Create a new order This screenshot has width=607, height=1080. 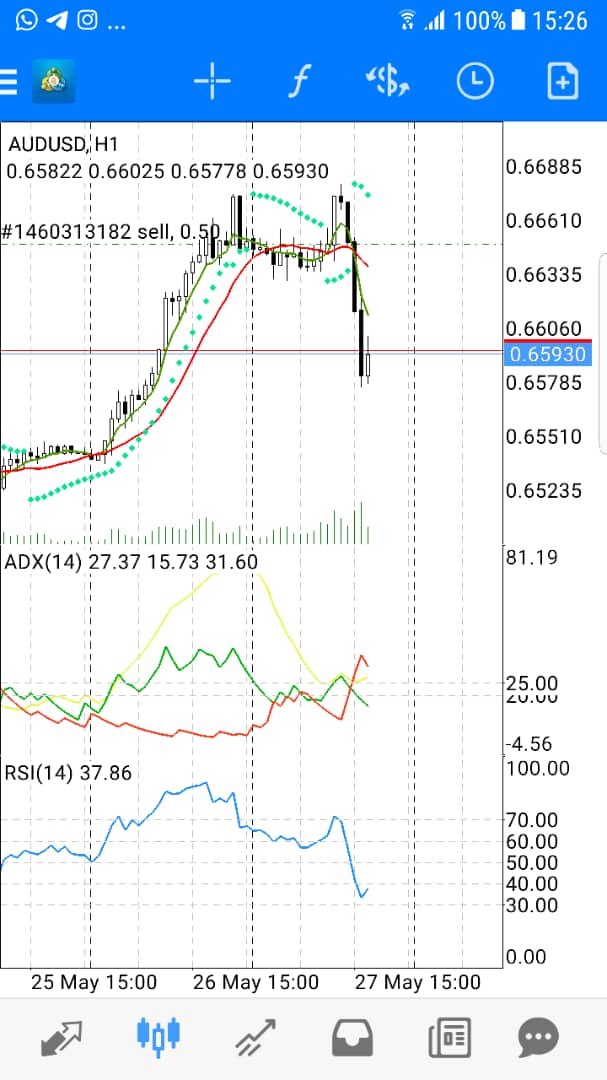point(562,82)
